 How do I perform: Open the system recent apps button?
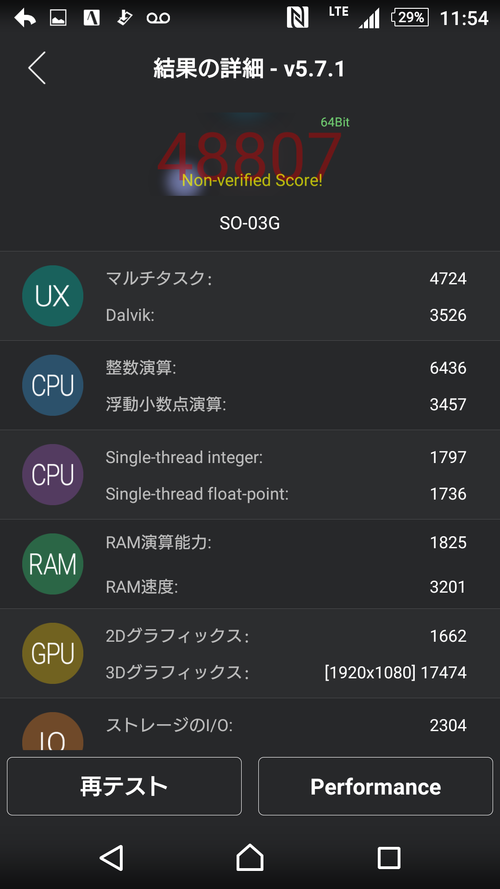coord(389,858)
